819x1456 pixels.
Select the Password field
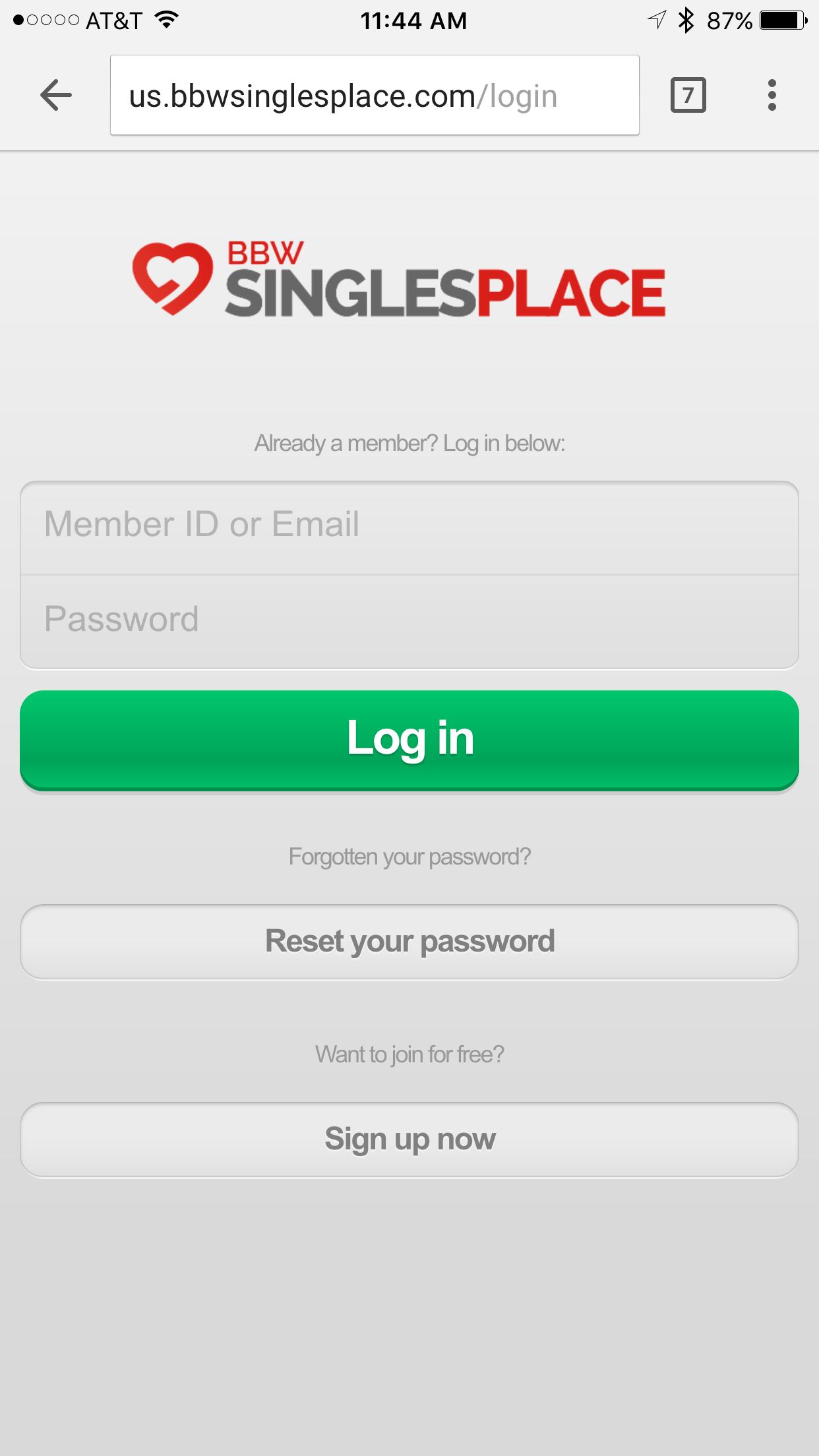(409, 620)
